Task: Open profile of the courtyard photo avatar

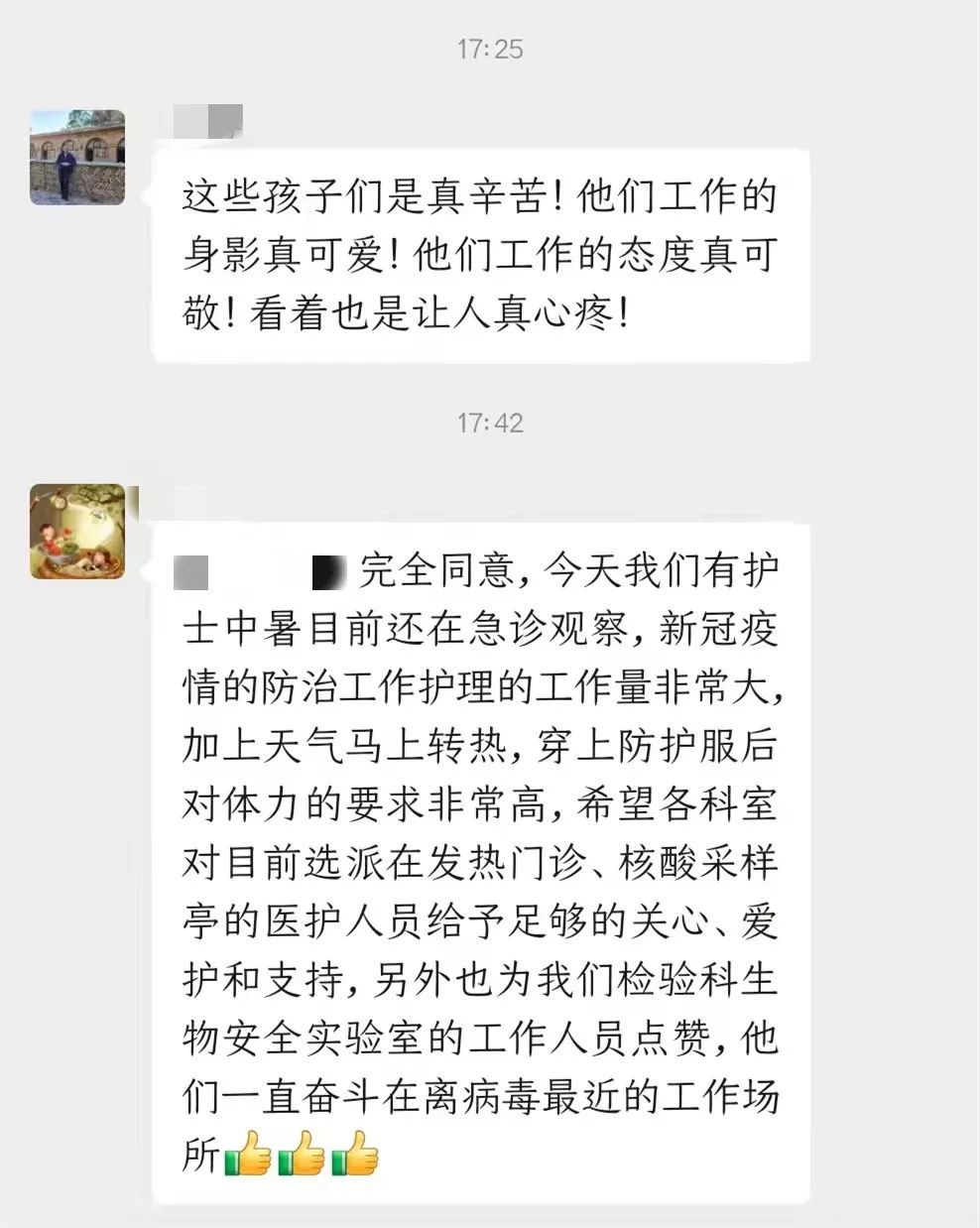Action: point(77,157)
